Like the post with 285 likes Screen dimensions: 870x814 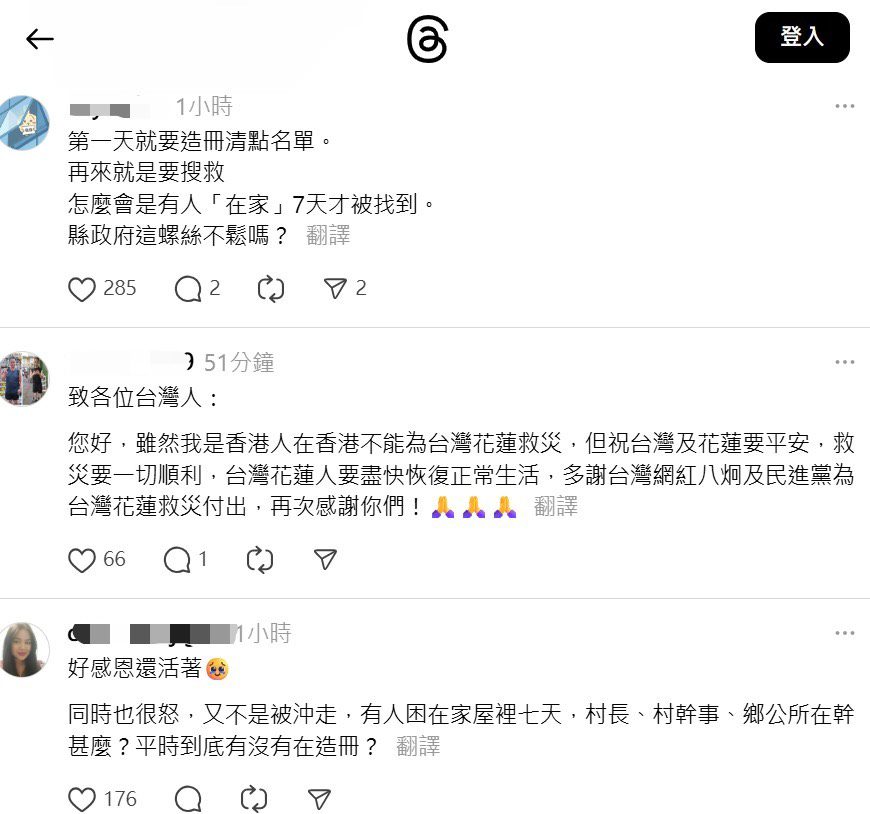82,289
